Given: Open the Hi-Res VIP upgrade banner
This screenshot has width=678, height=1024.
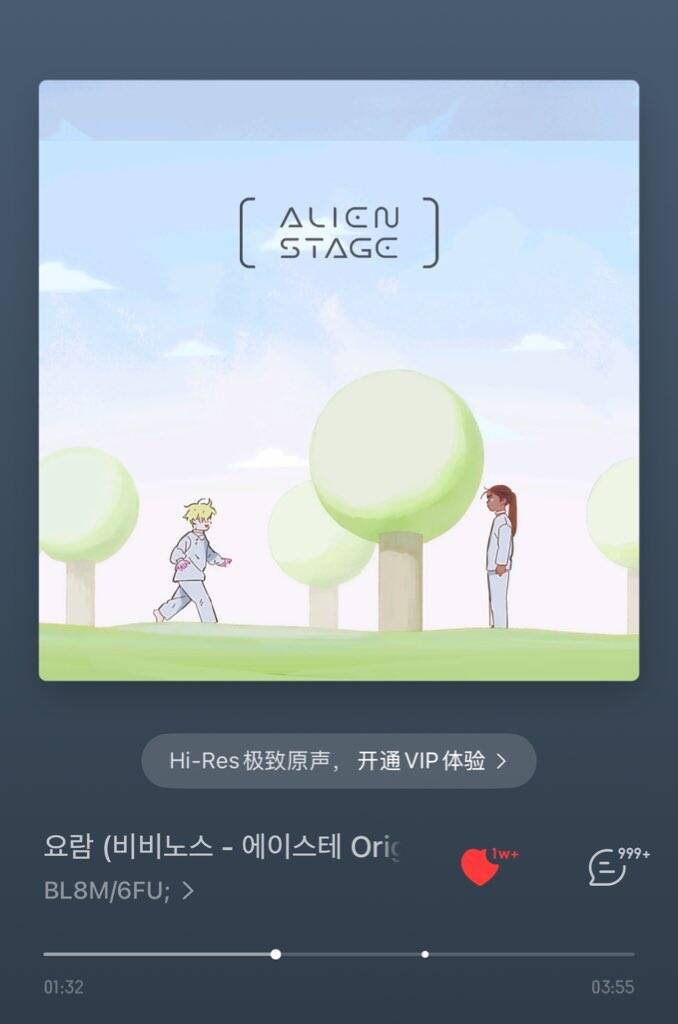Looking at the screenshot, I should pos(338,761).
